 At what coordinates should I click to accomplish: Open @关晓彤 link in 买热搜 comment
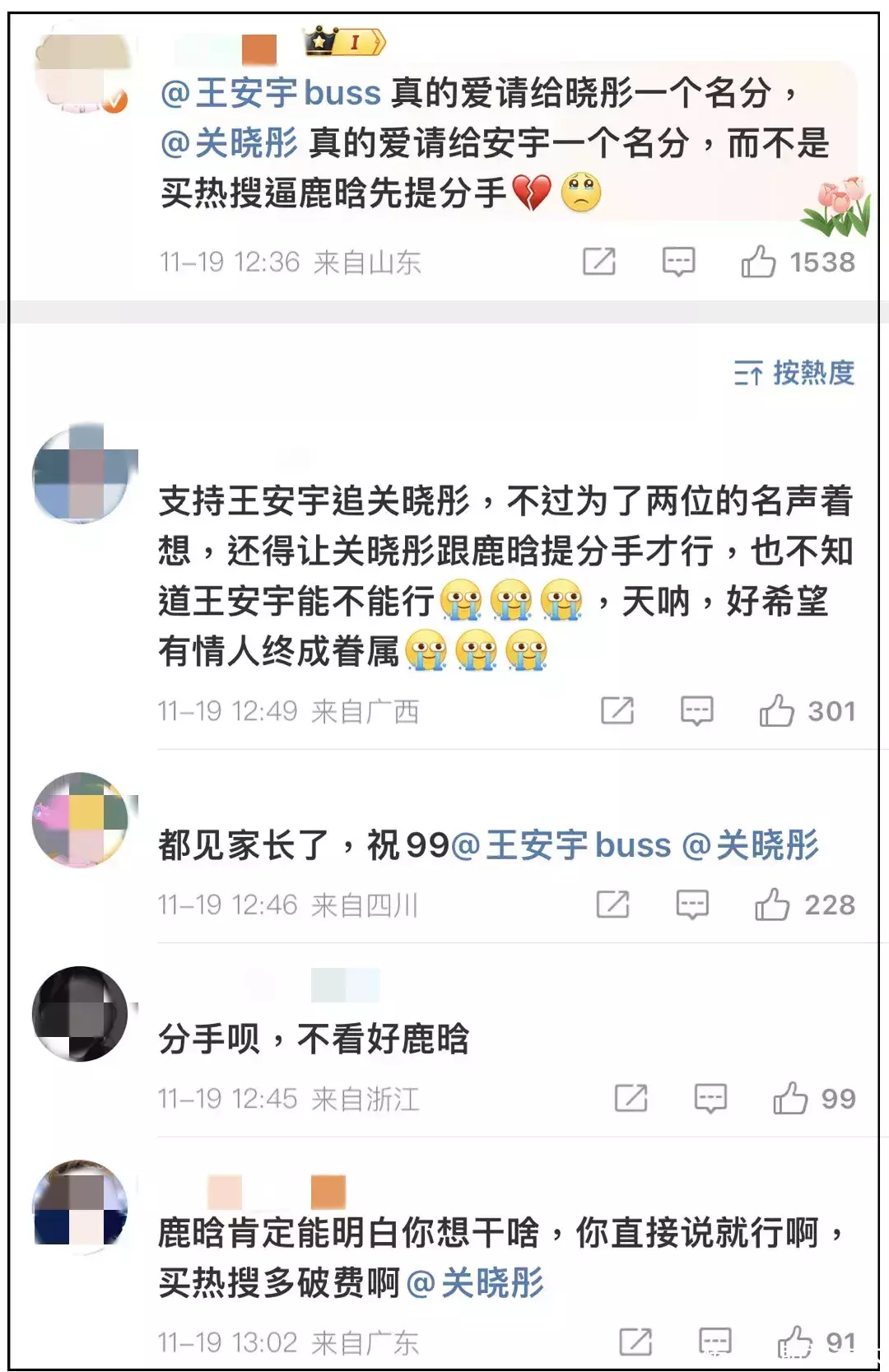pos(475,1282)
